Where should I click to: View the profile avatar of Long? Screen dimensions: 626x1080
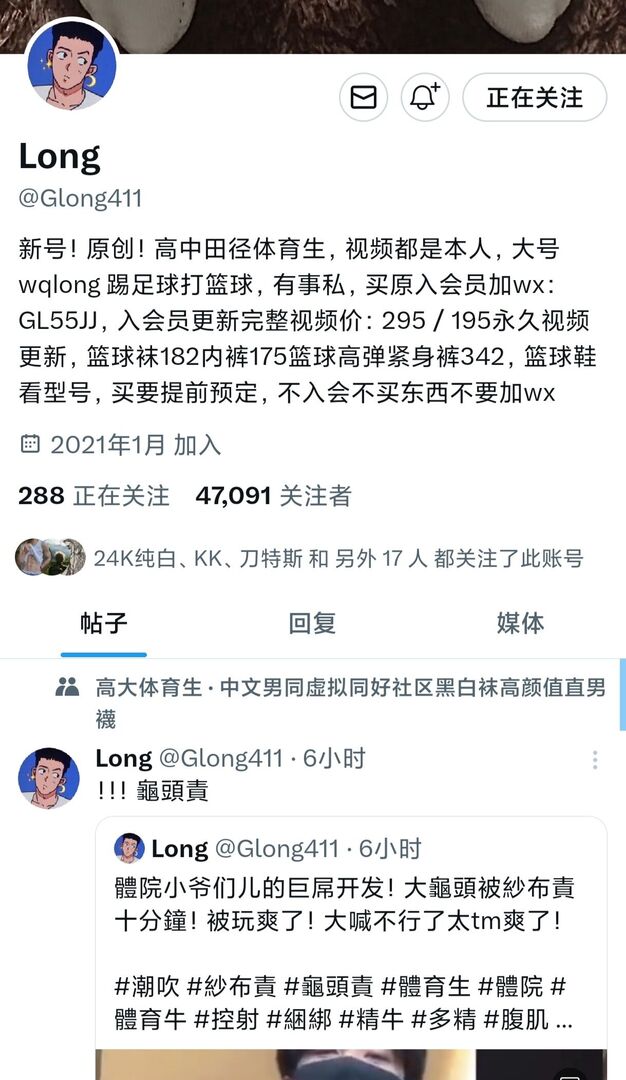click(x=71, y=66)
